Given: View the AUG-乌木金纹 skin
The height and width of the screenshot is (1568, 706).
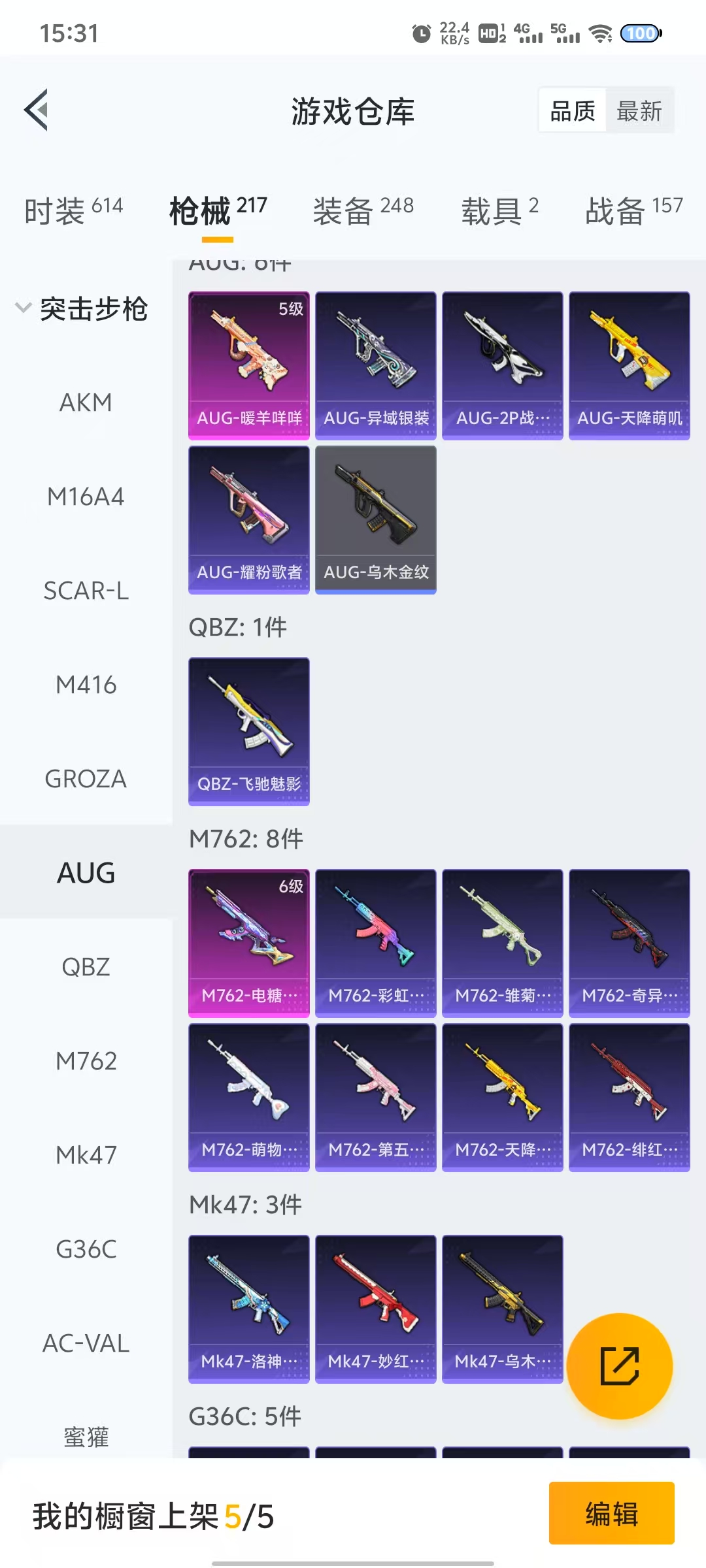Looking at the screenshot, I should click(376, 519).
